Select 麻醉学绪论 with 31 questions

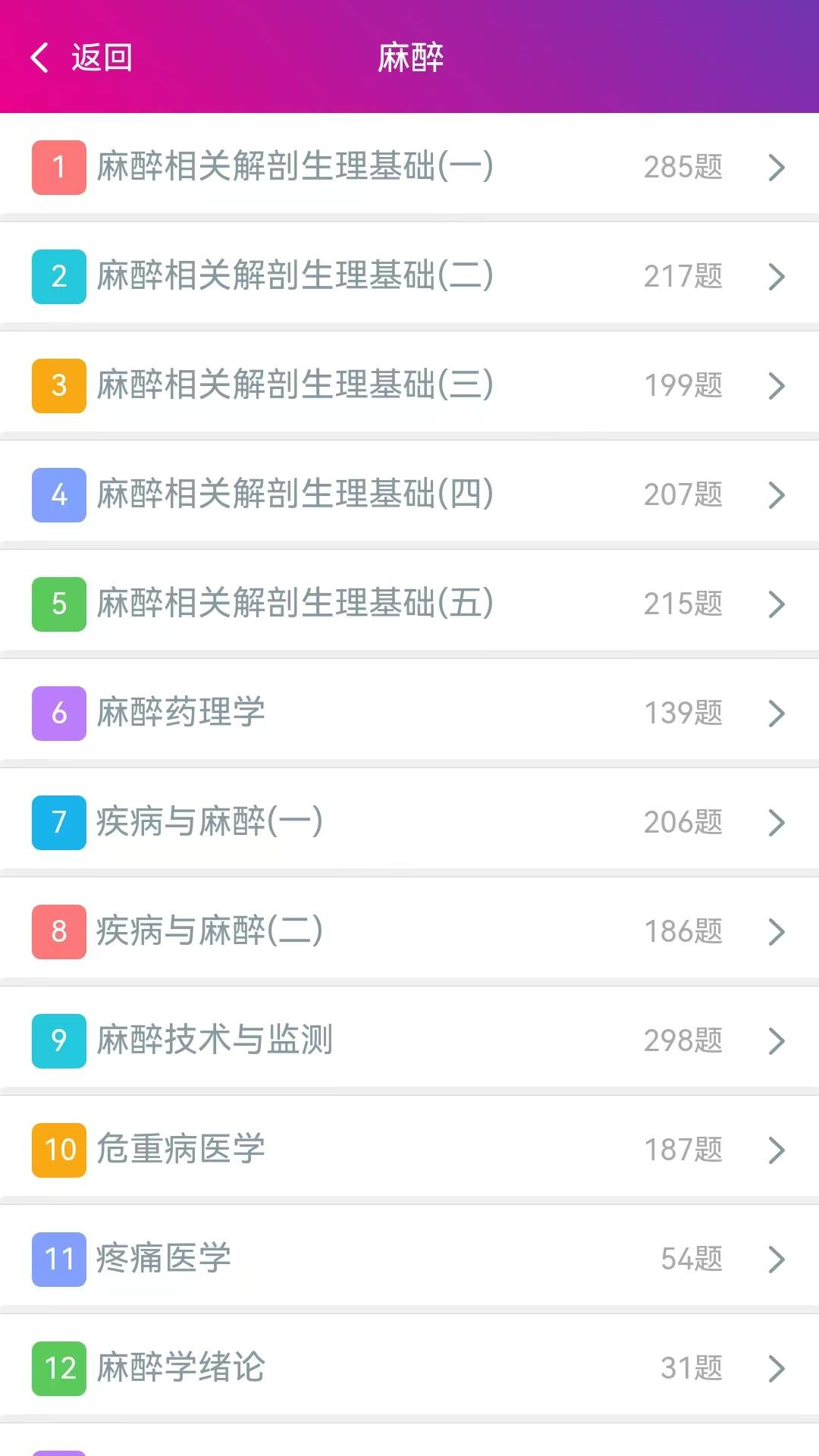[x=409, y=1368]
